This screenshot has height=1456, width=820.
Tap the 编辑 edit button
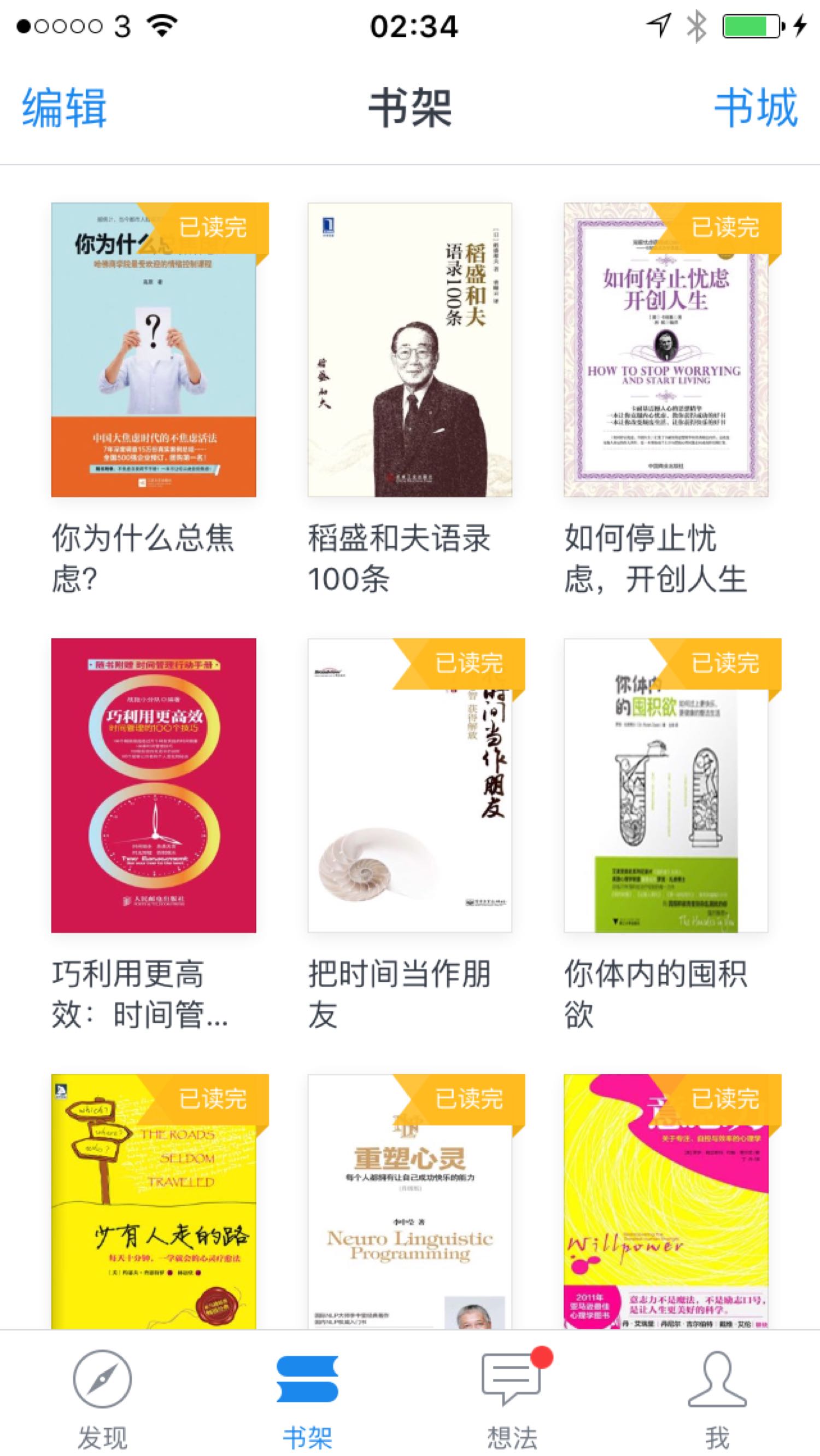pyautogui.click(x=64, y=107)
